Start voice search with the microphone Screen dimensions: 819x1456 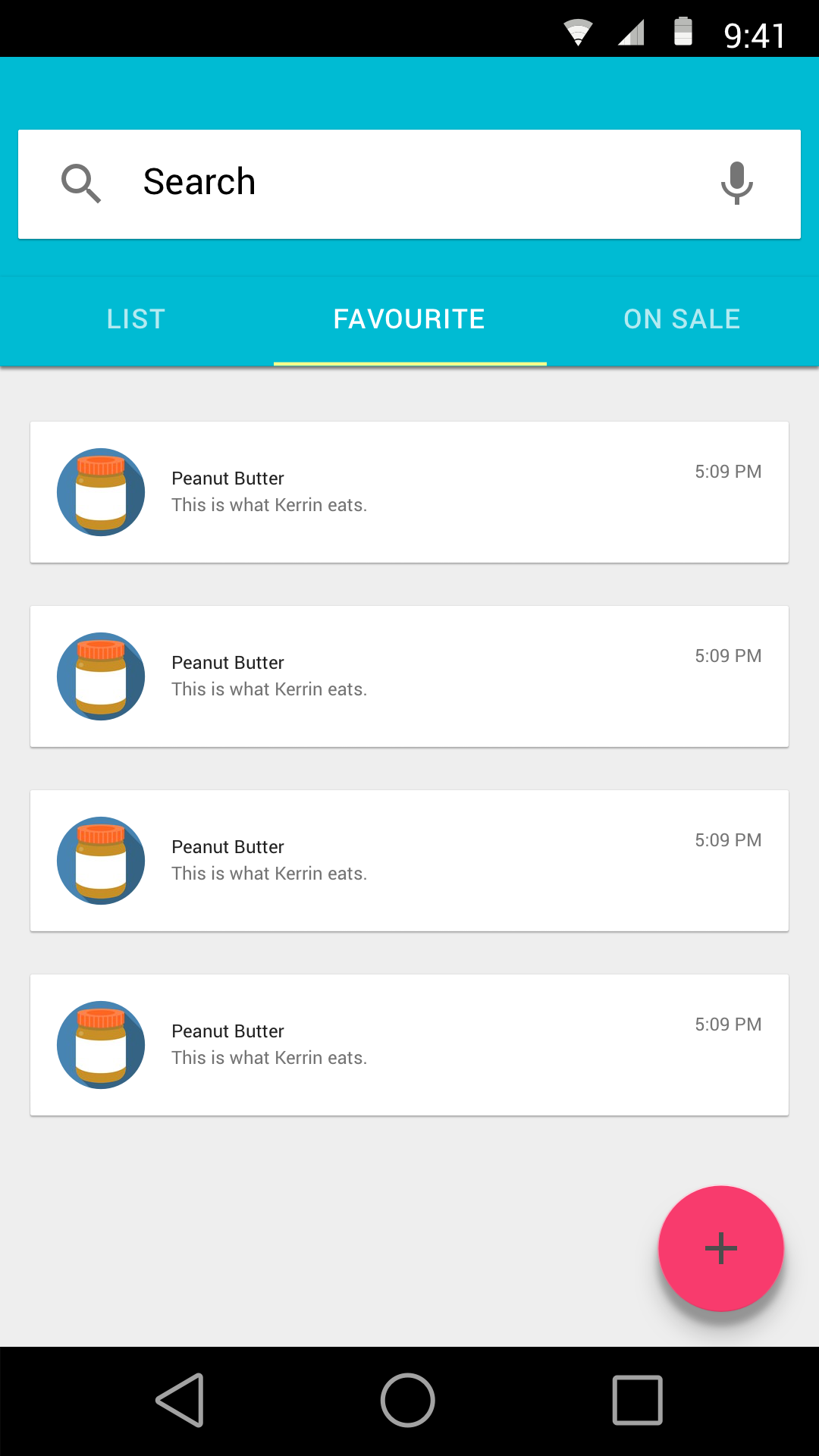pyautogui.click(x=736, y=183)
